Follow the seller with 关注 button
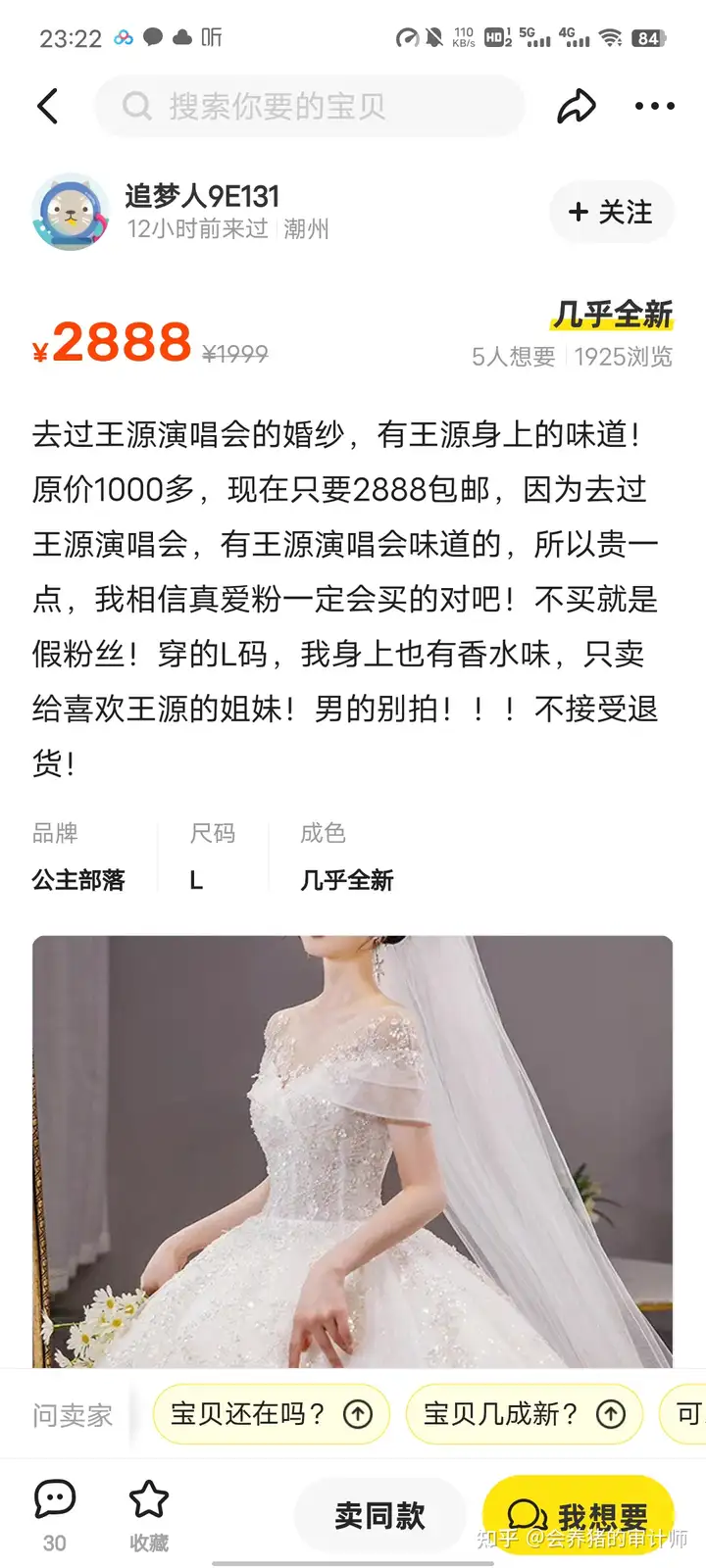The width and height of the screenshot is (706, 1568). tap(611, 212)
